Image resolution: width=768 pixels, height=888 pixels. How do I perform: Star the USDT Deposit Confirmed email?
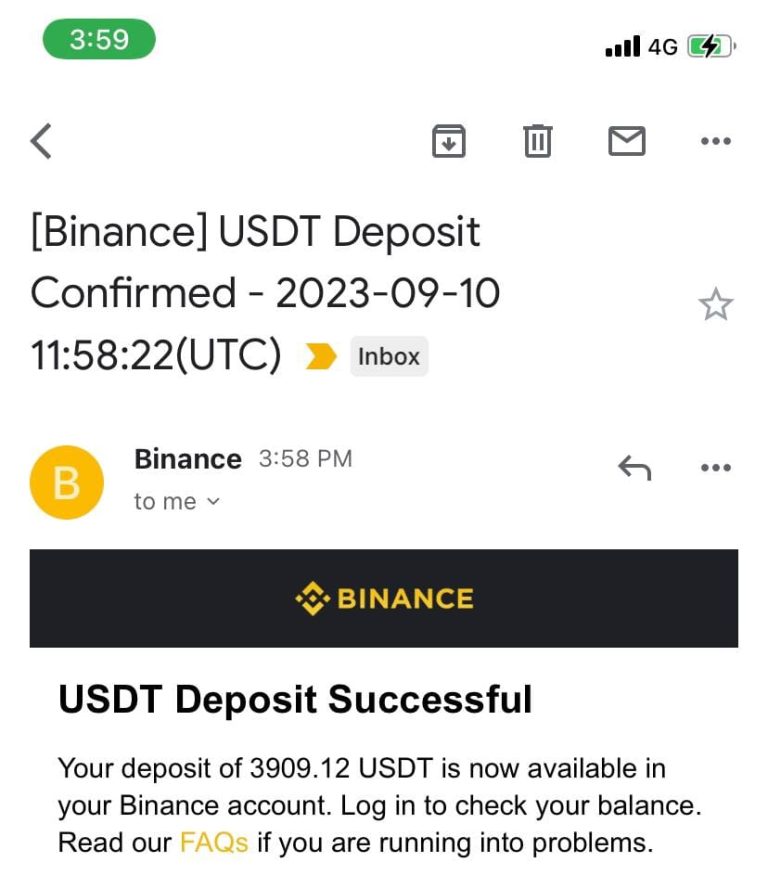click(716, 305)
